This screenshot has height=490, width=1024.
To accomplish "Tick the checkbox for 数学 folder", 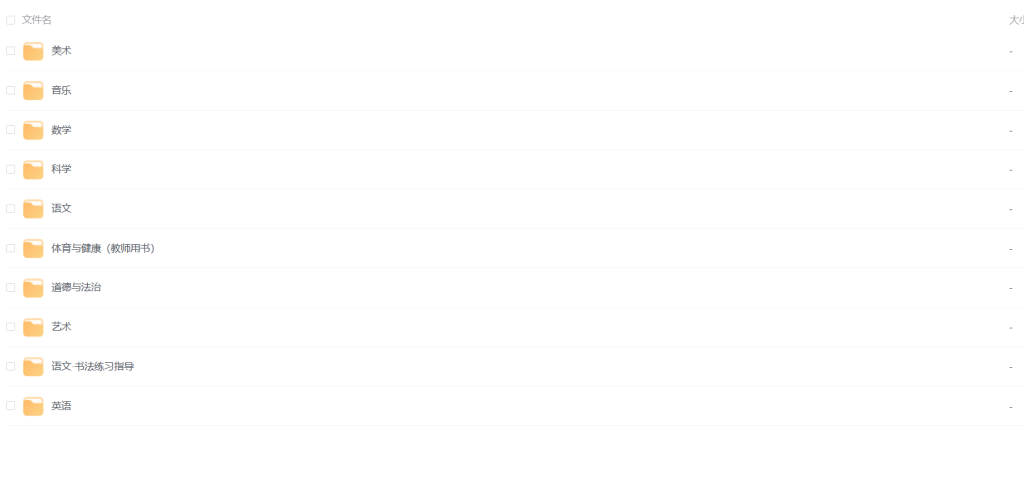I will [11, 130].
